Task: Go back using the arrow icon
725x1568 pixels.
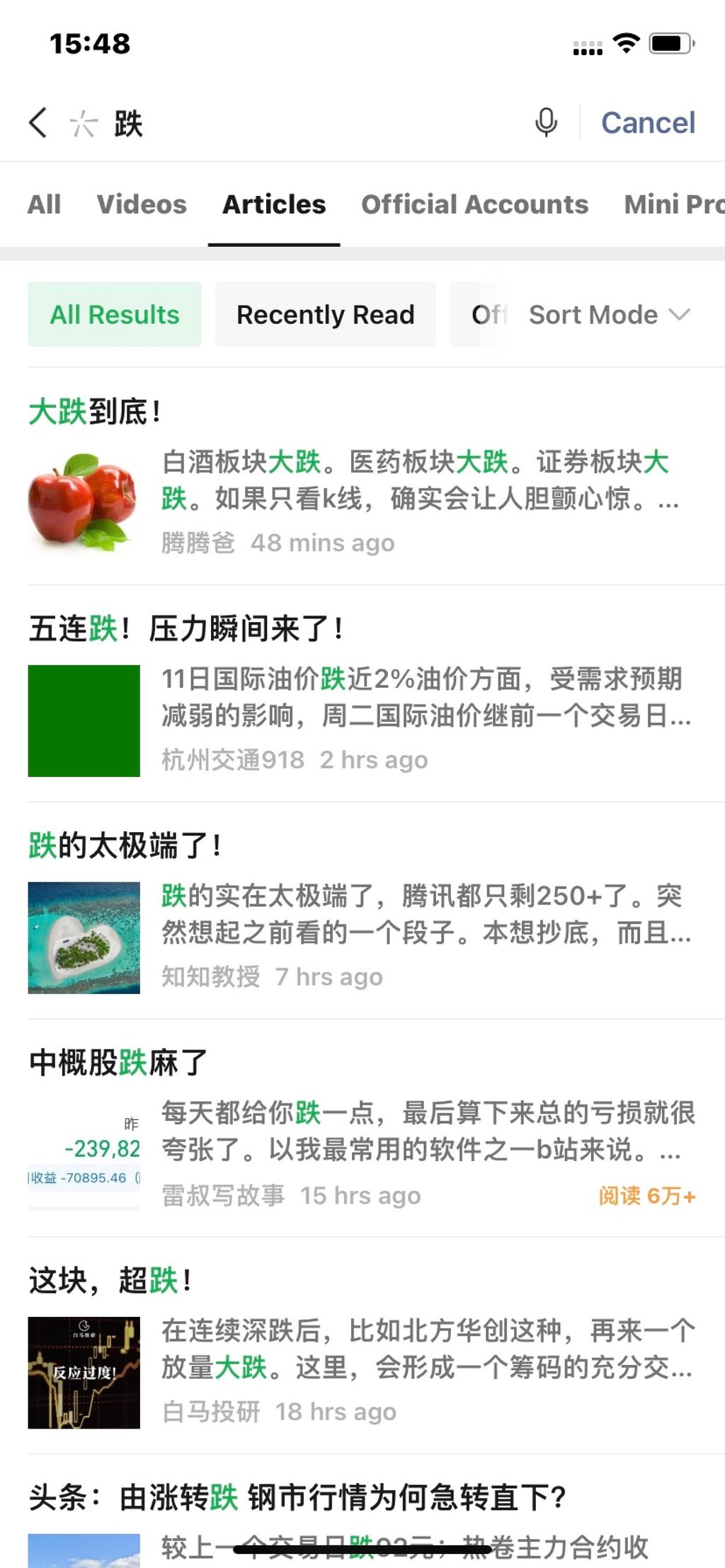Action: 38,123
